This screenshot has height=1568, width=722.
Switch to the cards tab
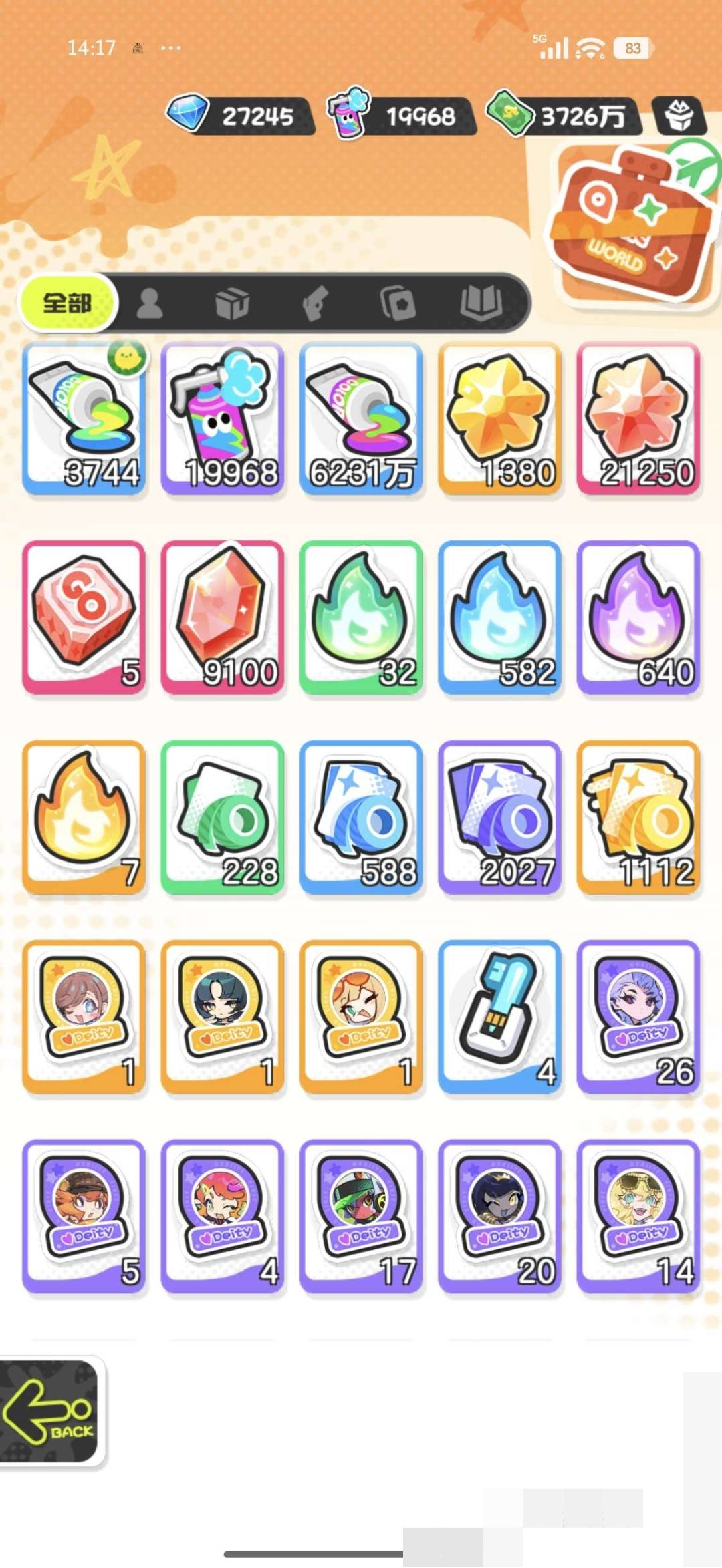398,304
